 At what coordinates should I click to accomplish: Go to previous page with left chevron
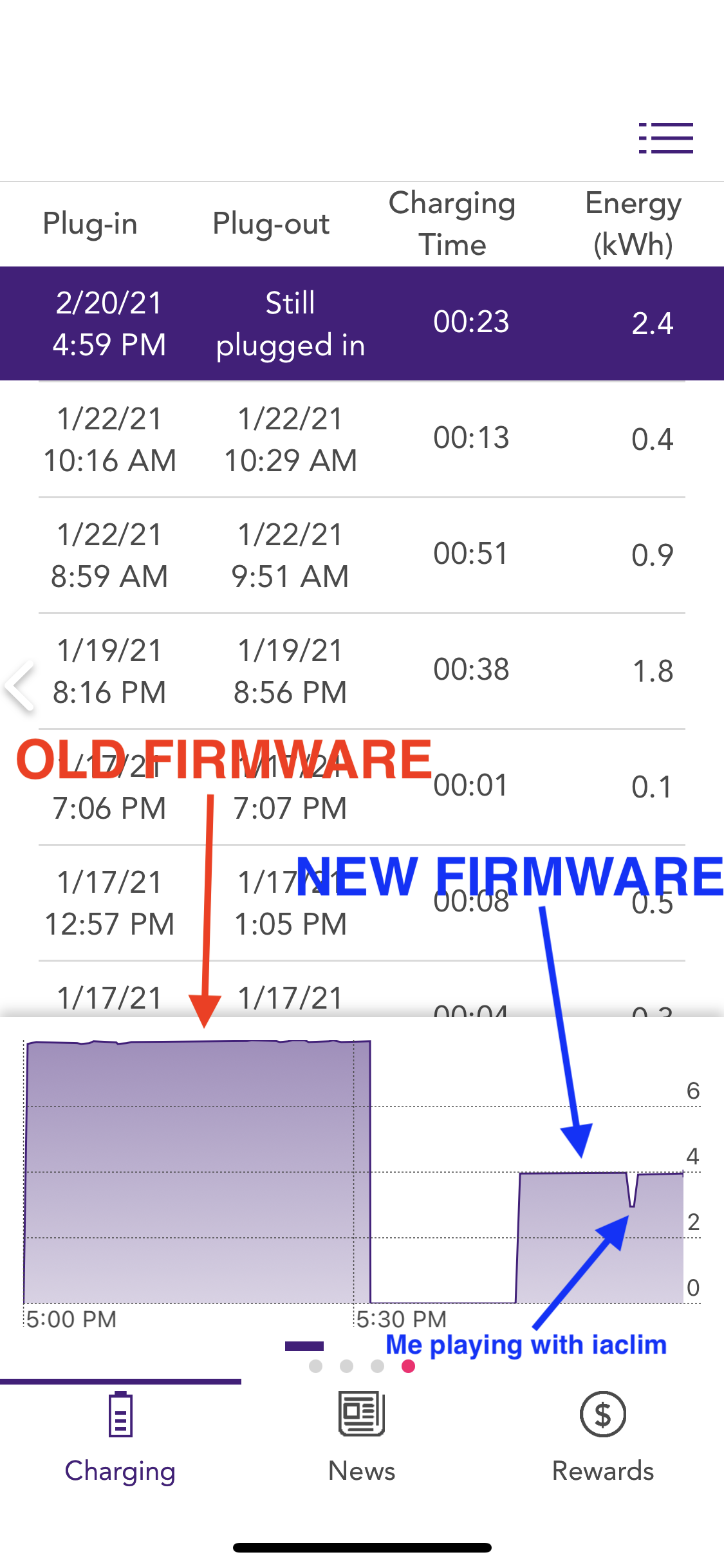[21, 686]
